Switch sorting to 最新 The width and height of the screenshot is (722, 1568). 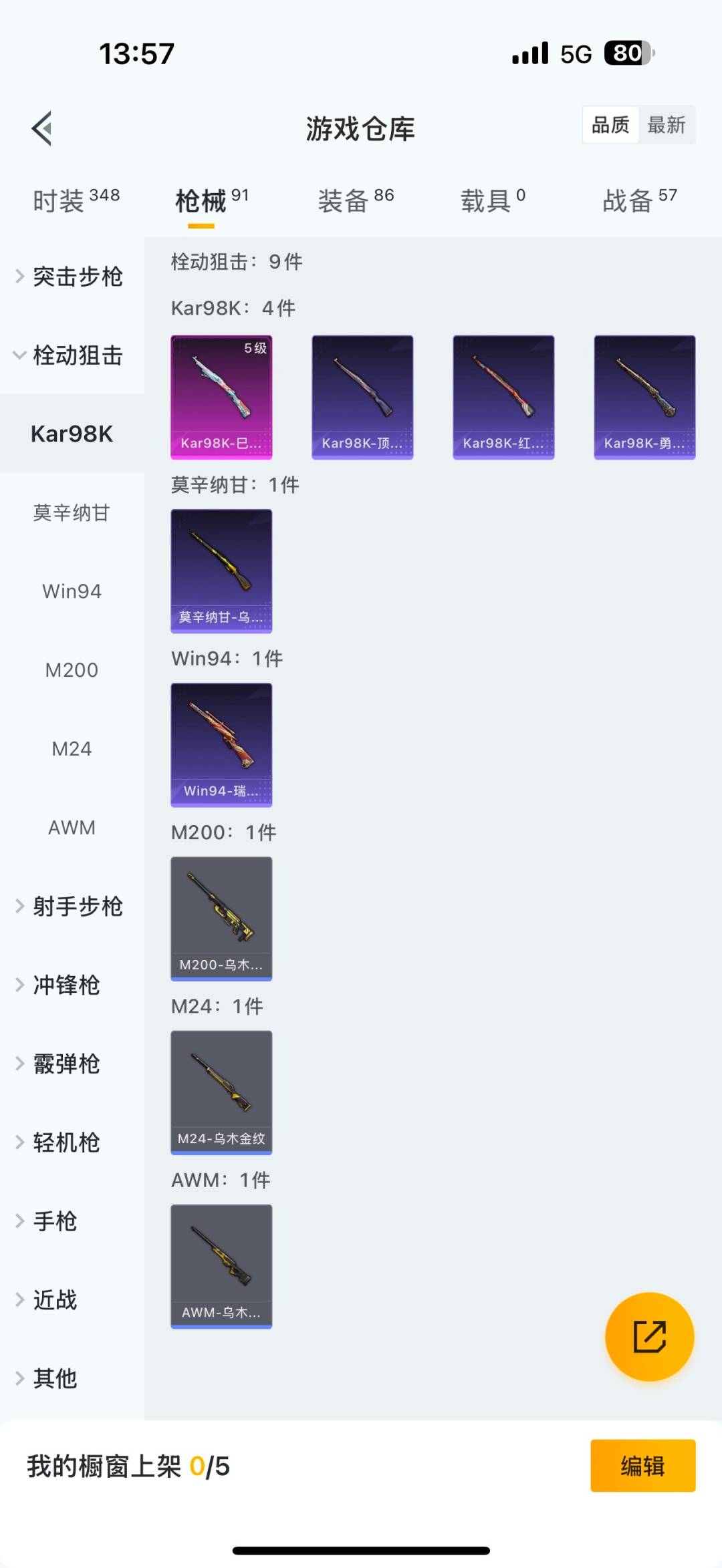point(668,125)
